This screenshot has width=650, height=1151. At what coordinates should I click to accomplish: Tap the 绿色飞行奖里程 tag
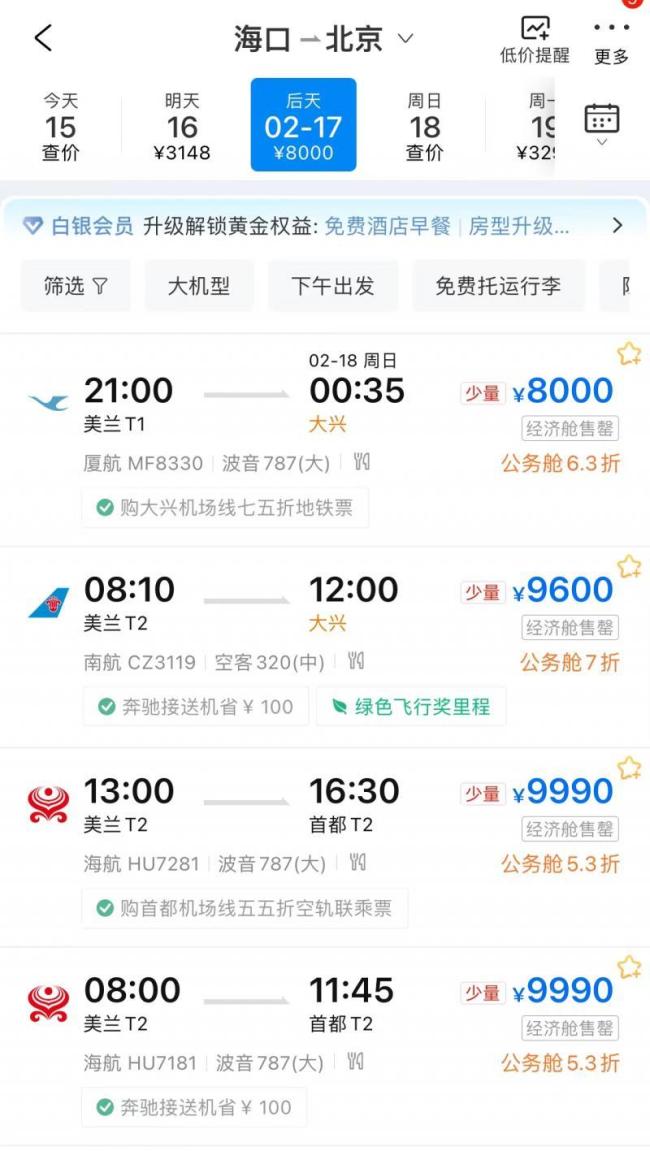click(x=411, y=706)
